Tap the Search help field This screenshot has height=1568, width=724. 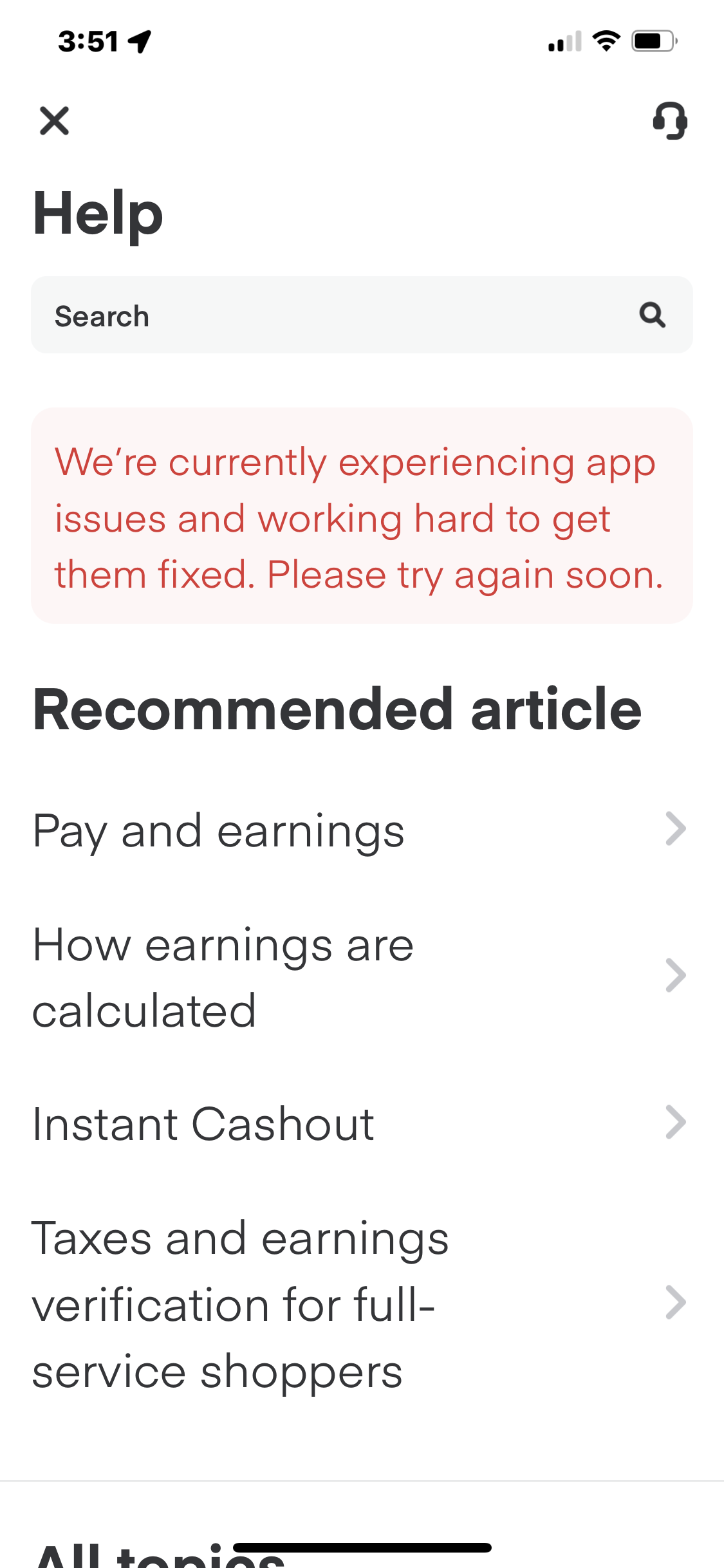tap(335, 315)
